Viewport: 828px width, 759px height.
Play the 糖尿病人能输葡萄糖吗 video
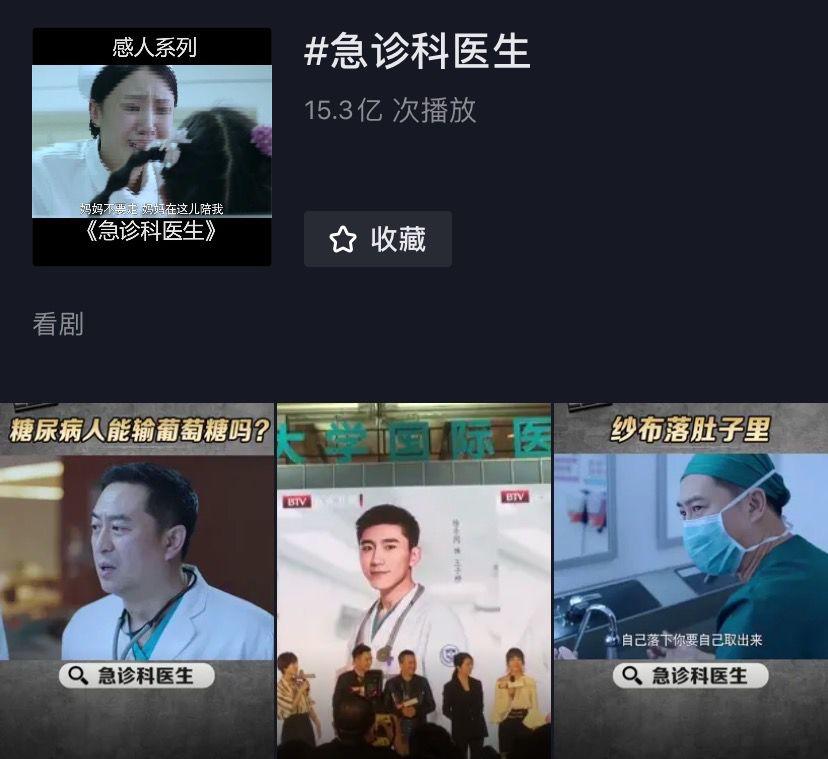pos(136,580)
